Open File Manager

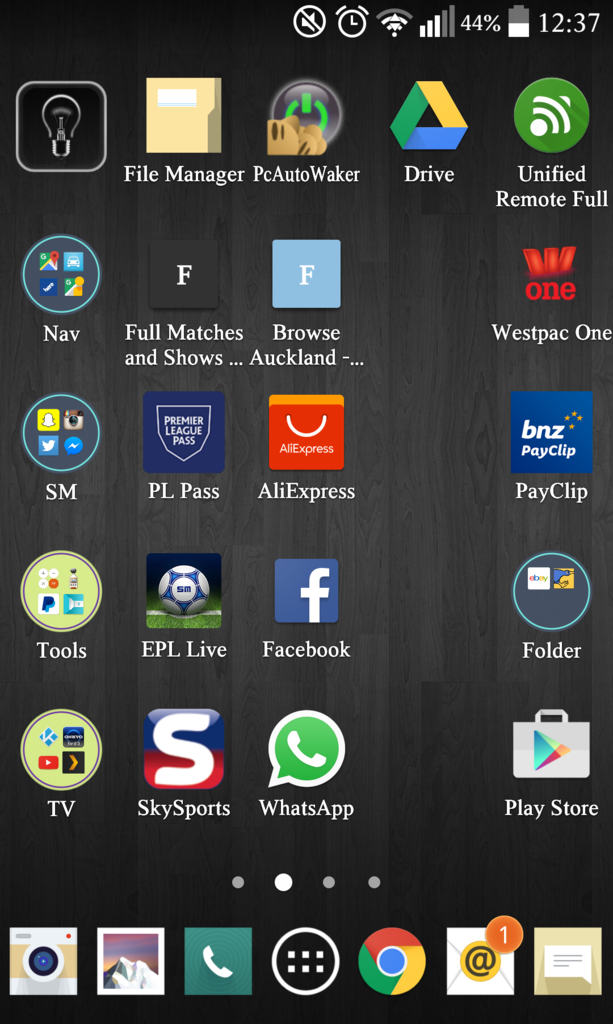pyautogui.click(x=183, y=116)
